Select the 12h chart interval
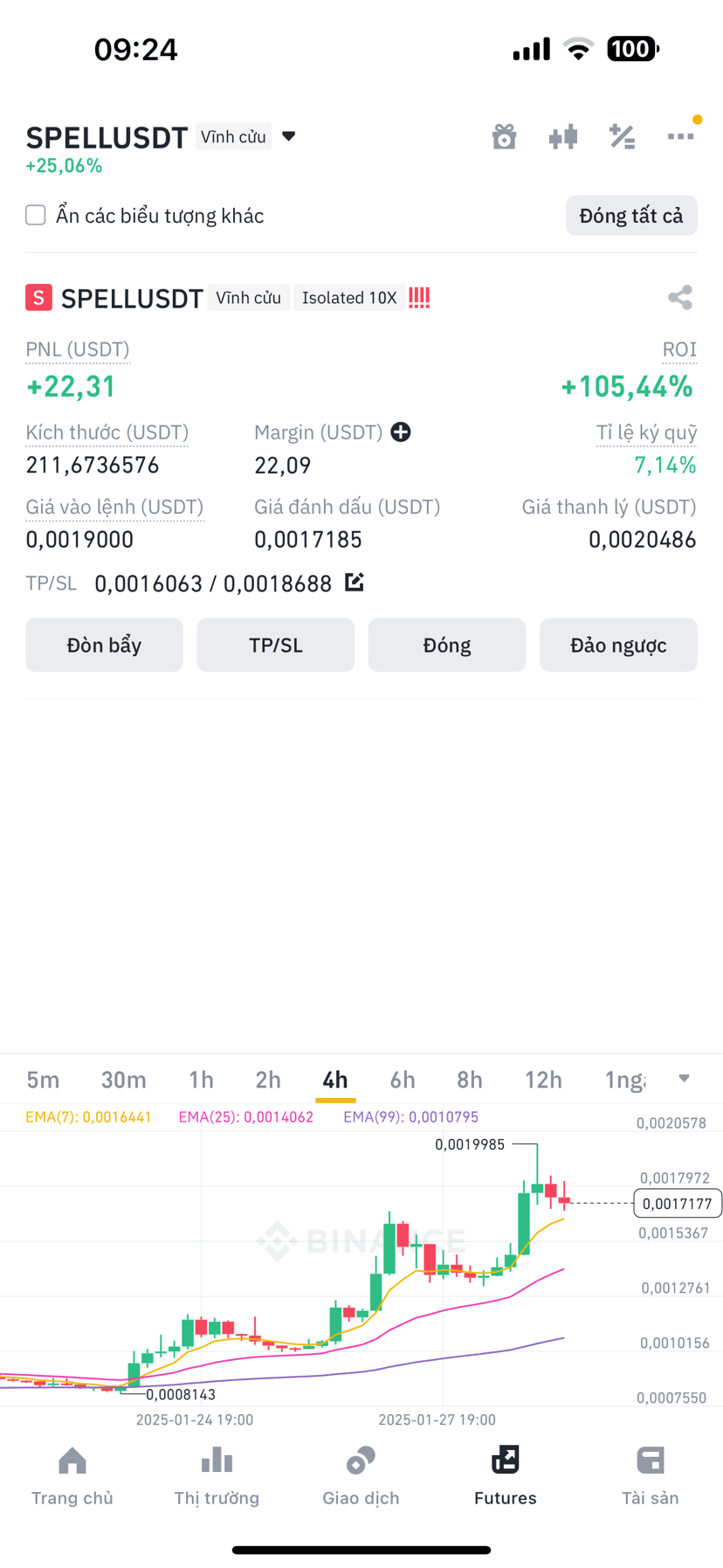Screen dimensions: 723x1568 coord(543,1080)
